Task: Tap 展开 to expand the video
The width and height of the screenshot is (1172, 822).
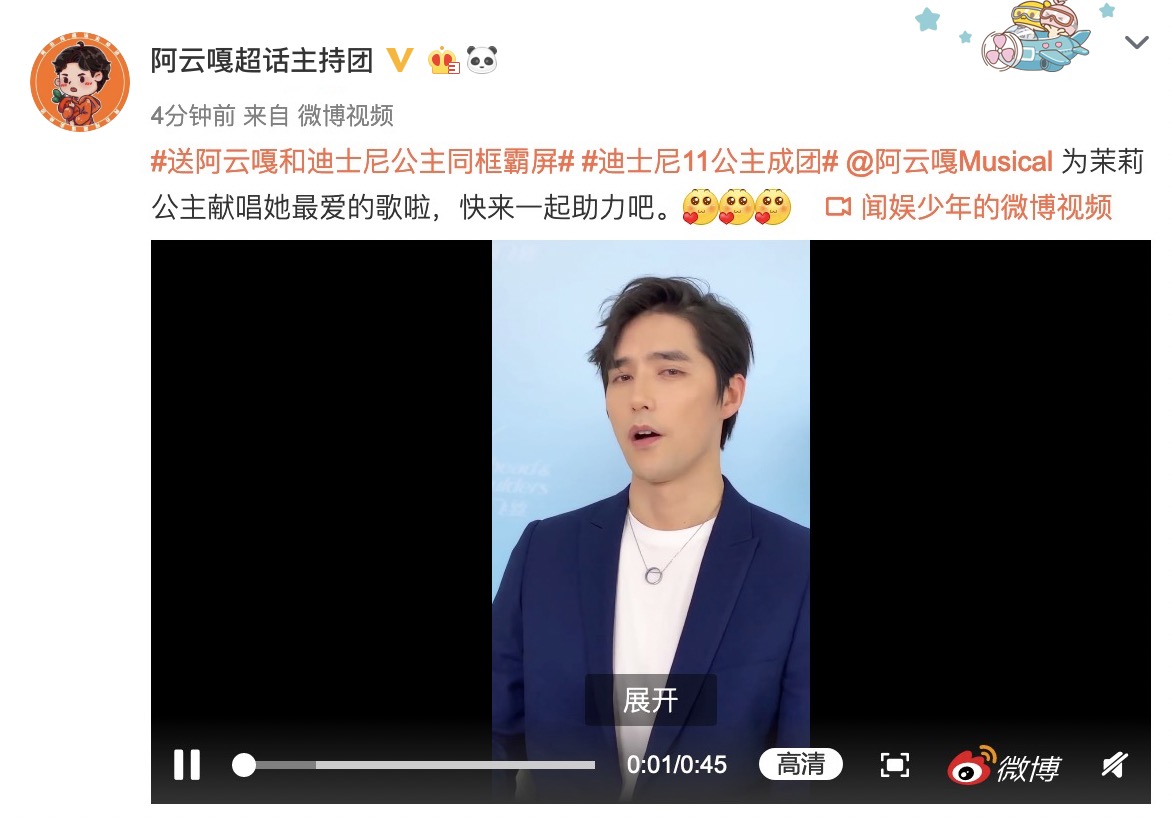Action: tap(650, 700)
